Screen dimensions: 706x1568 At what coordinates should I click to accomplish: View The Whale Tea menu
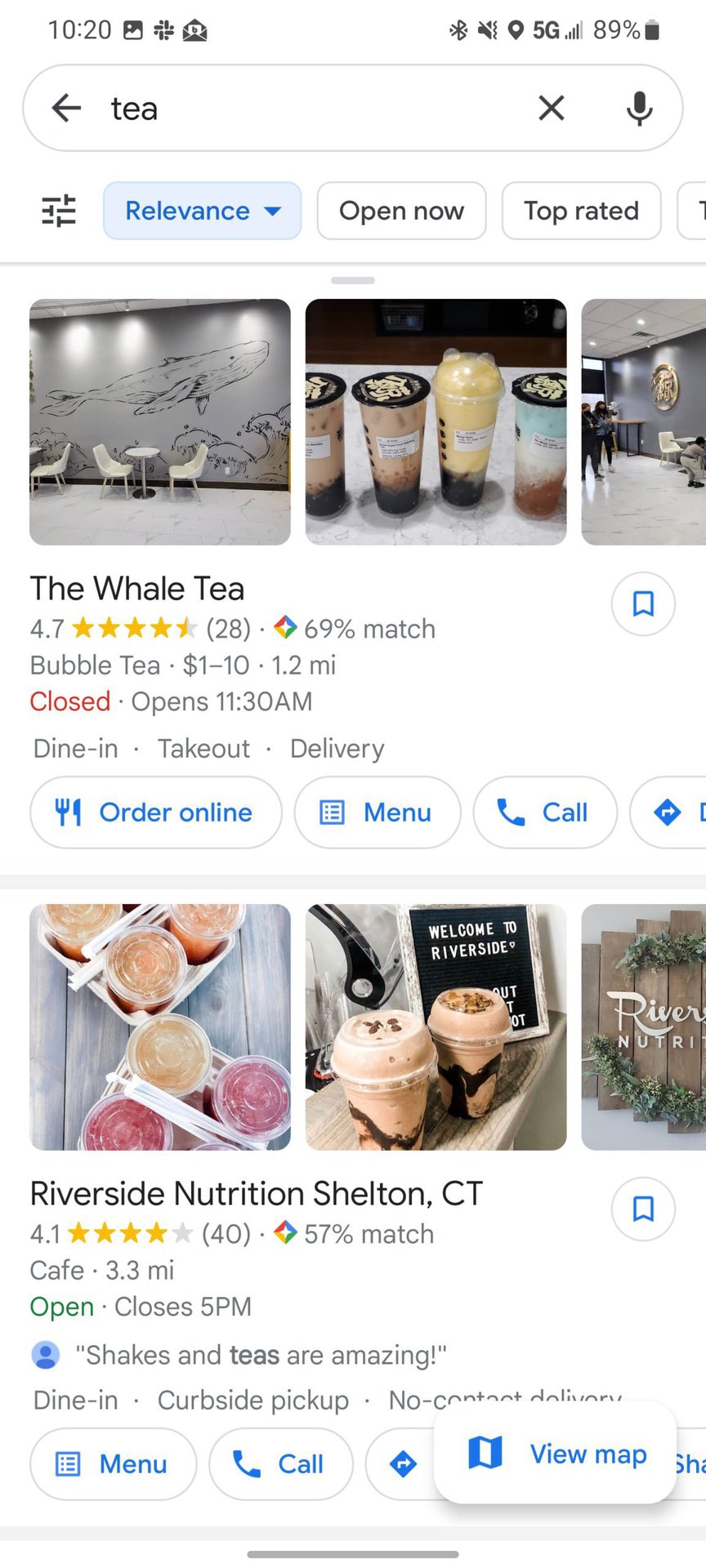click(378, 813)
